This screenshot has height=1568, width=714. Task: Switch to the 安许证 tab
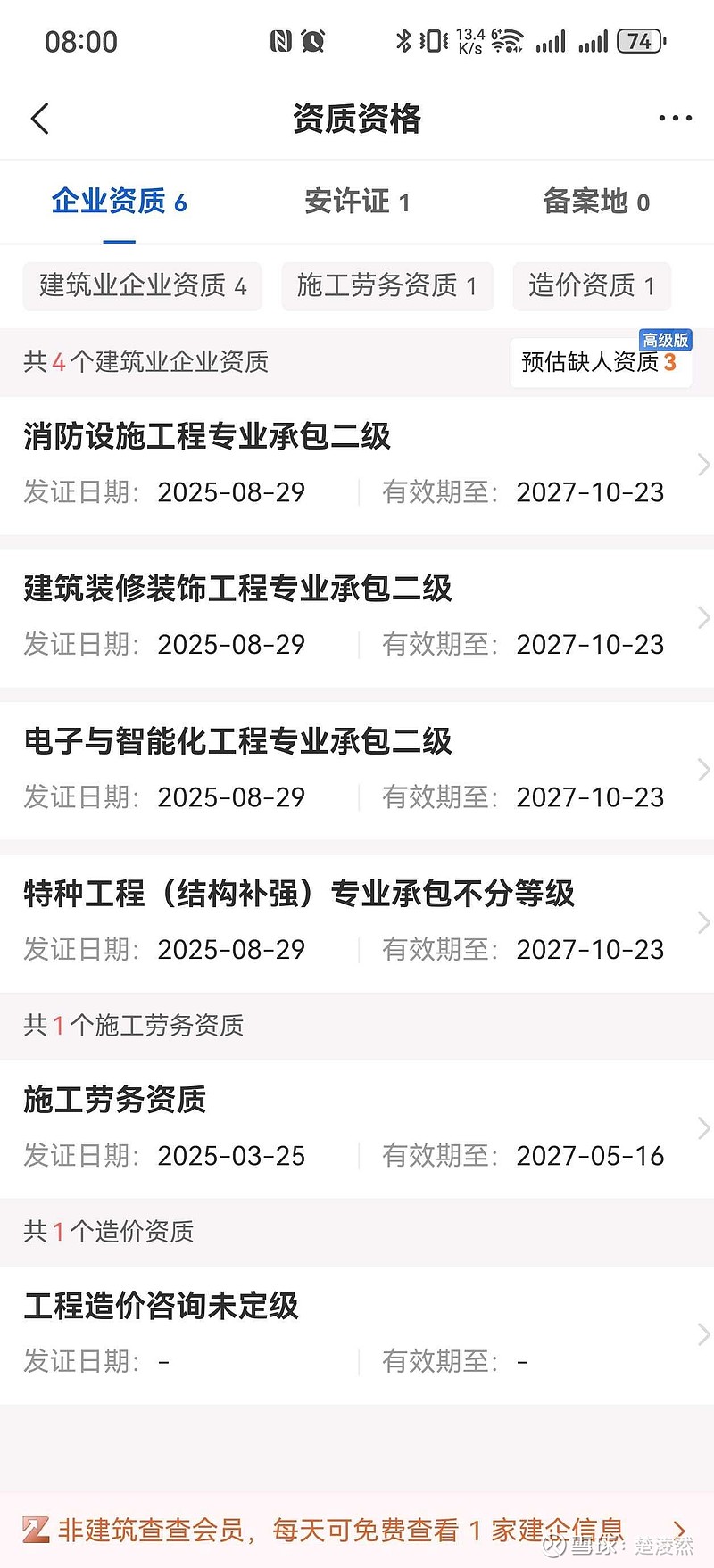coord(356,202)
